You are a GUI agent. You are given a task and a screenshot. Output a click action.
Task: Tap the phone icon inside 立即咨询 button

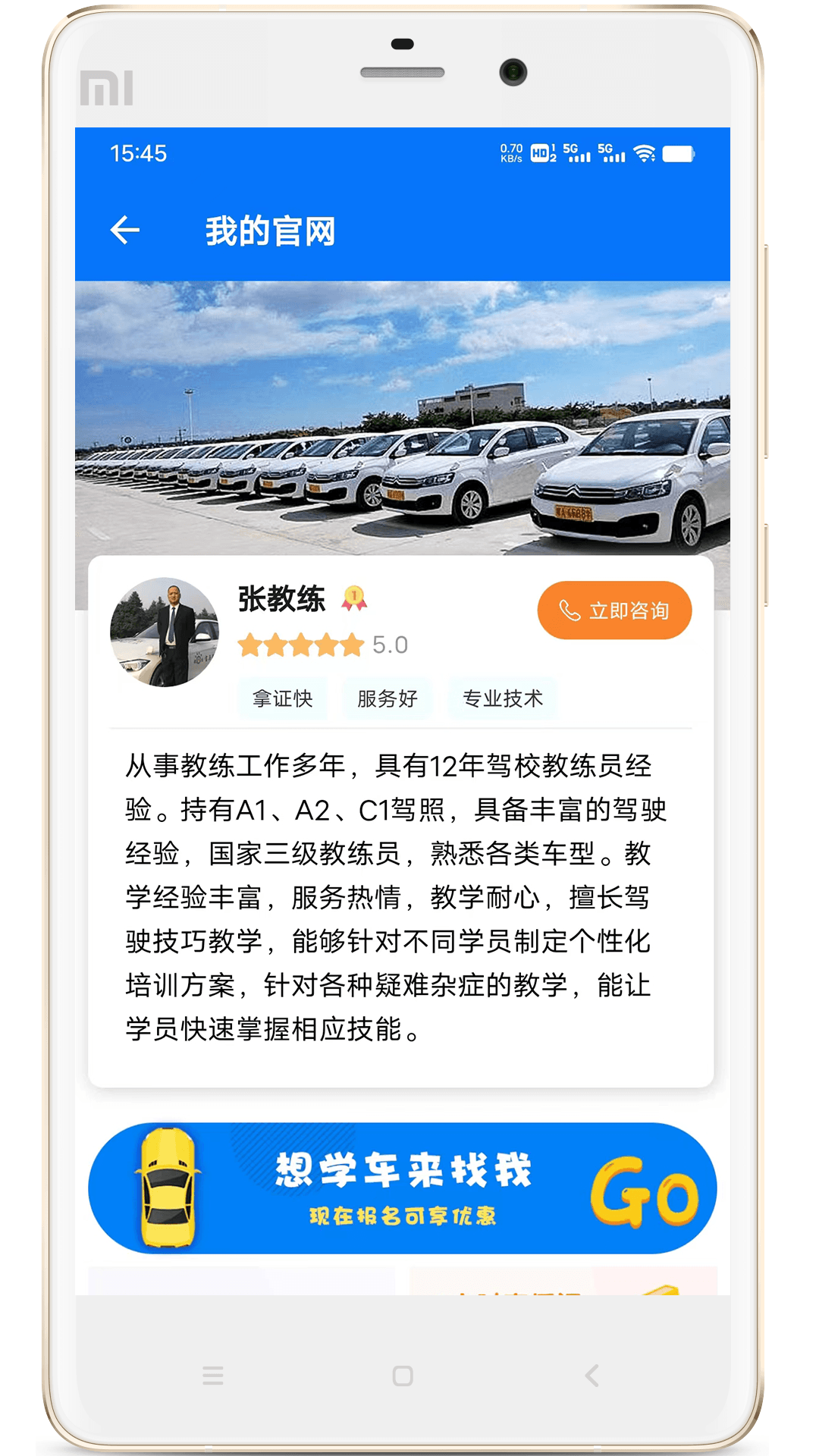pos(570,609)
